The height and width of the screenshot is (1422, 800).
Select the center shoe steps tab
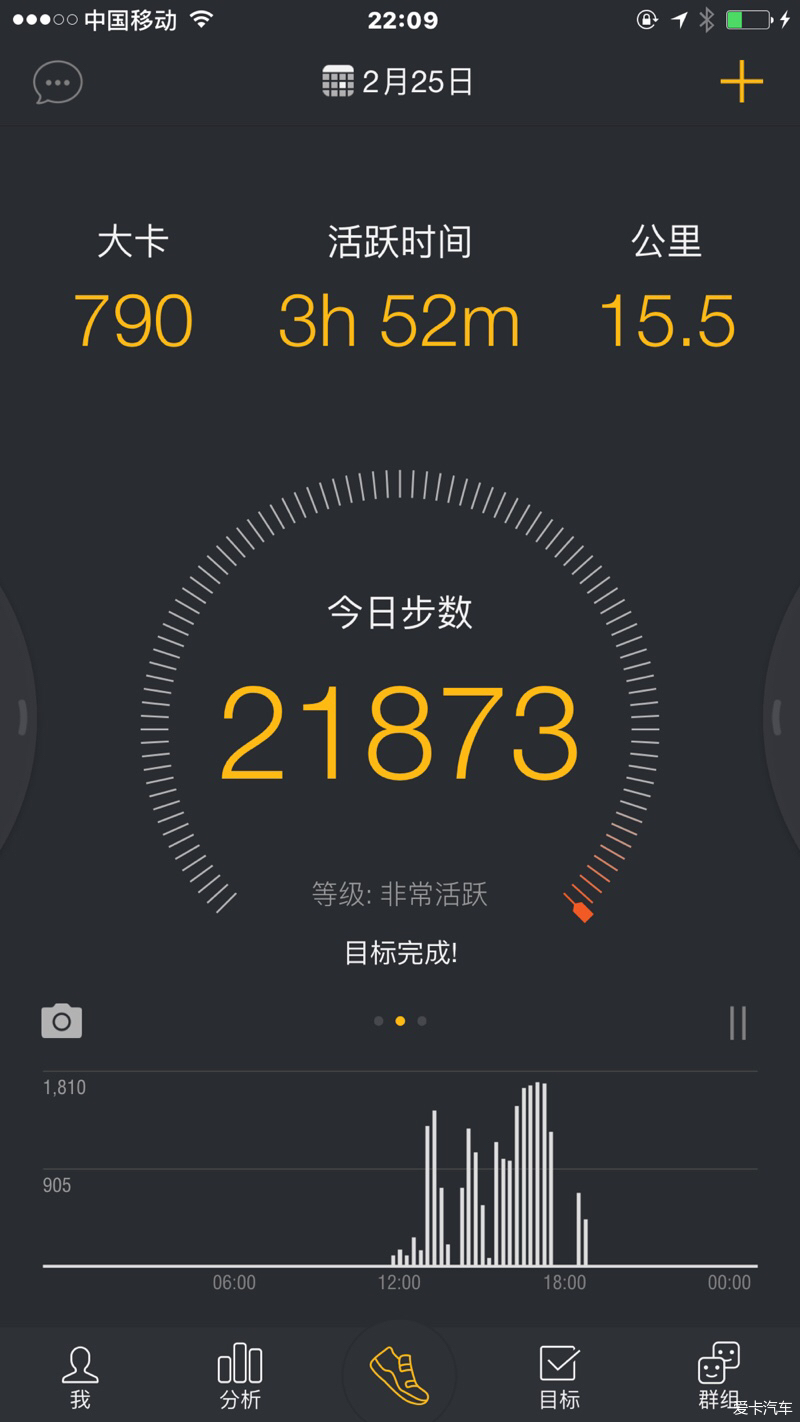(x=399, y=1375)
